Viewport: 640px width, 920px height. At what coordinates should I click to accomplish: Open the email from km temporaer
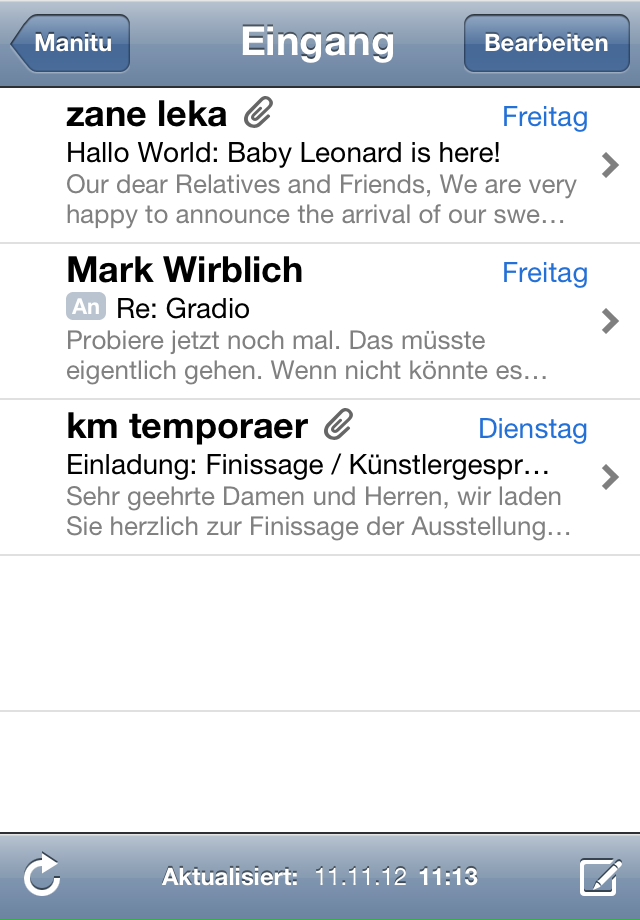320,478
